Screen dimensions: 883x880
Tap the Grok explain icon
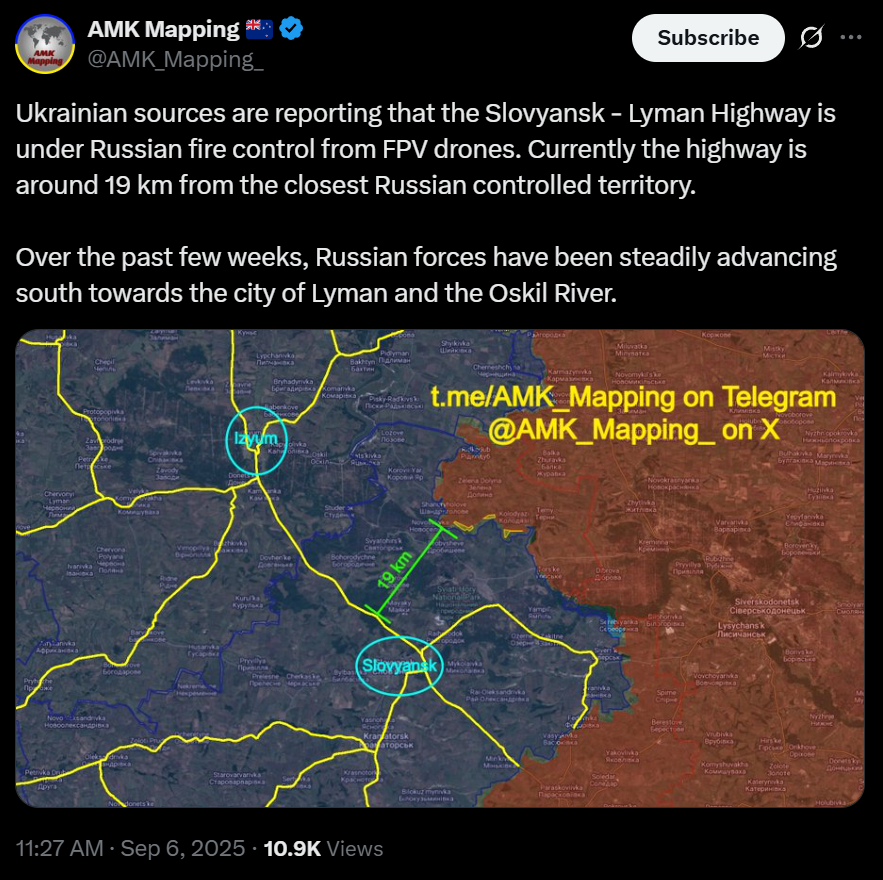tap(811, 38)
